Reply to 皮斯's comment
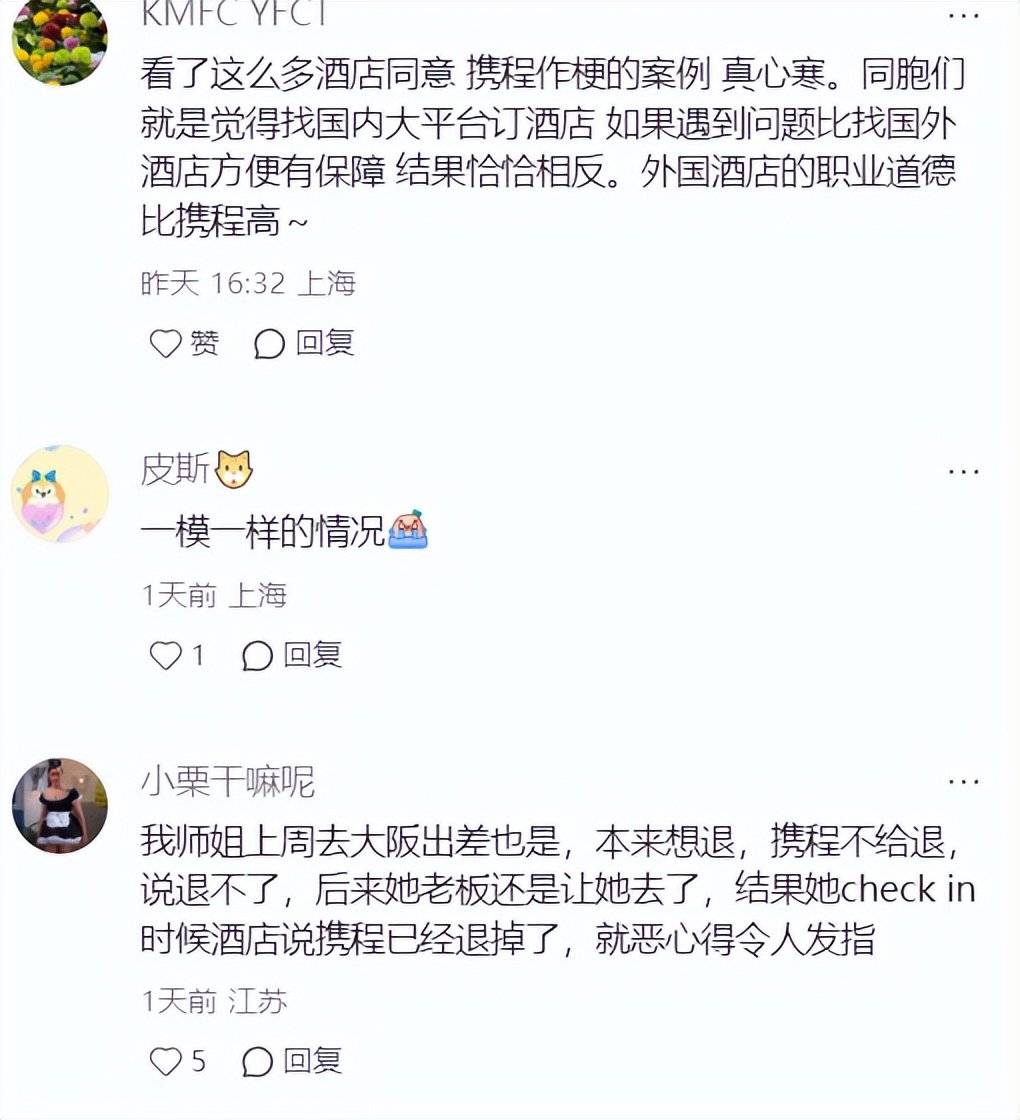Viewport: 1020px width, 1120px height. [292, 656]
